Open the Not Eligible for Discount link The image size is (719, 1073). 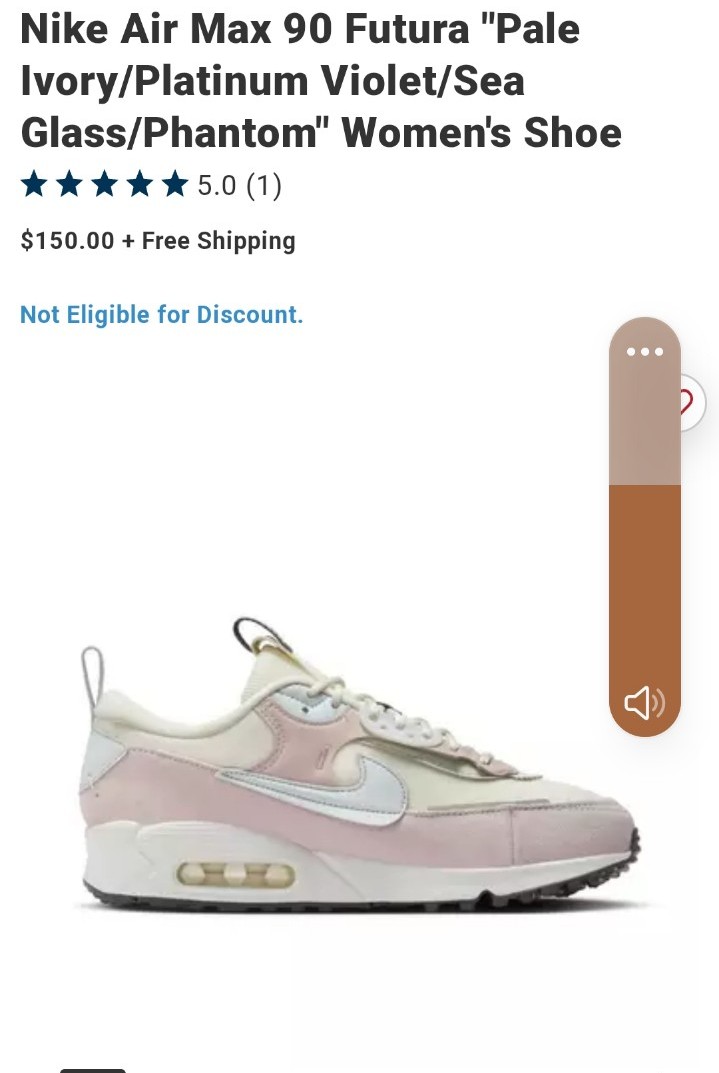pos(161,315)
